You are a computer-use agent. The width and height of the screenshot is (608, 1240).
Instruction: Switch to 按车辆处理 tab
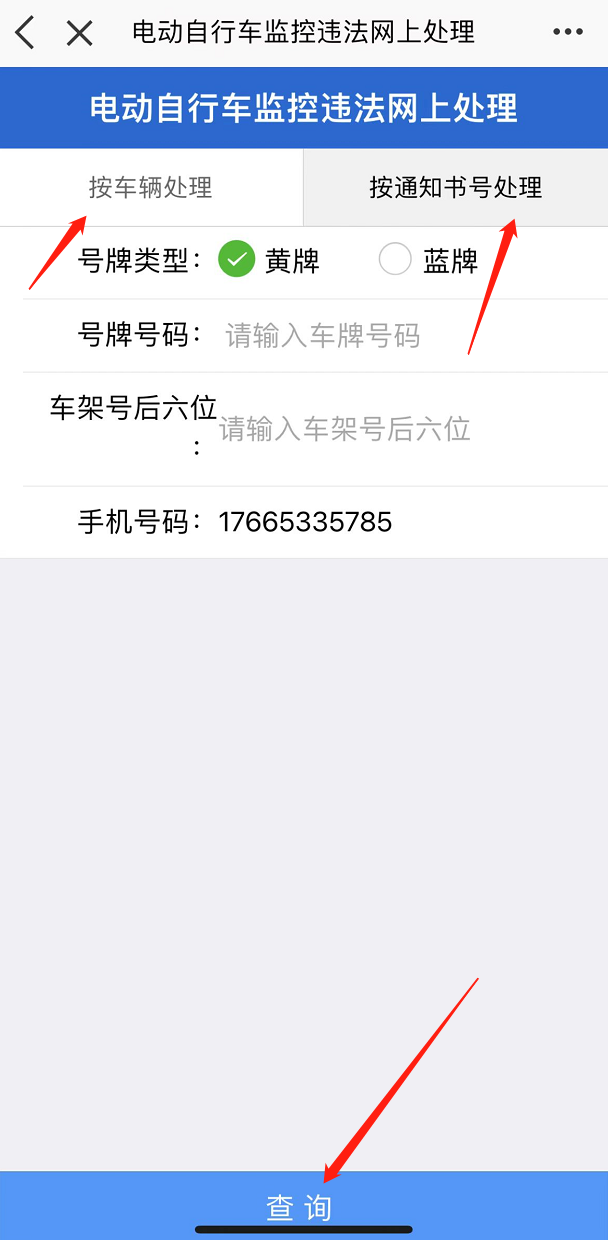[151, 187]
